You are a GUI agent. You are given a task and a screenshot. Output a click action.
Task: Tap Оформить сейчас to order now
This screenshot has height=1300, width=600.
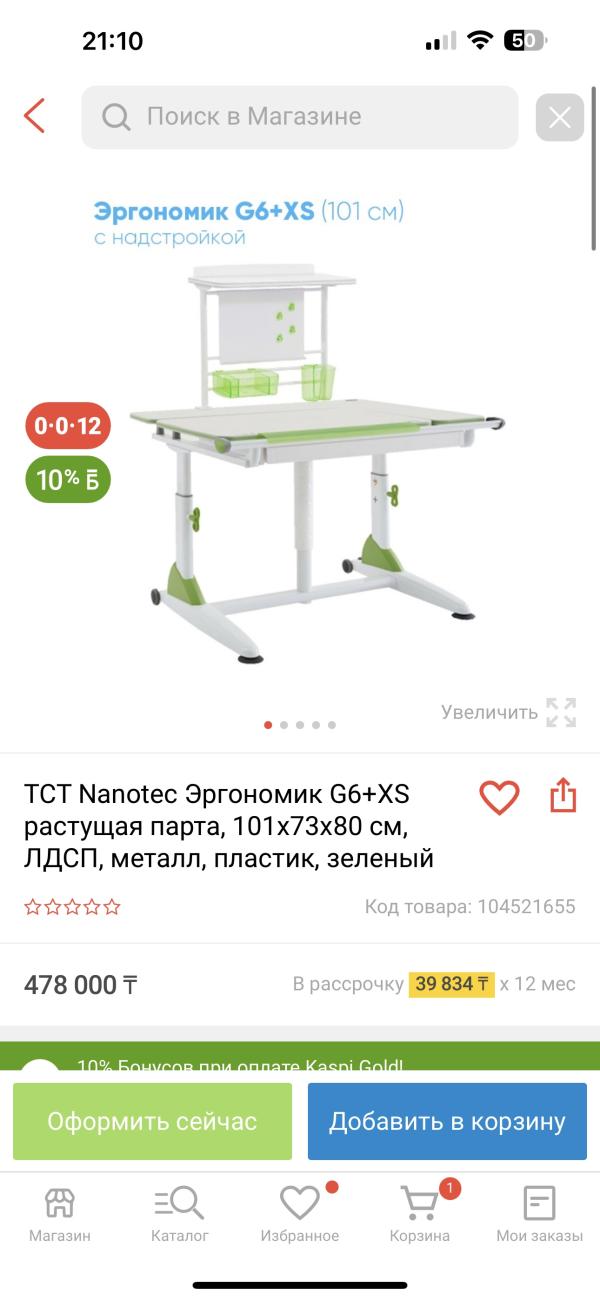point(152,1122)
